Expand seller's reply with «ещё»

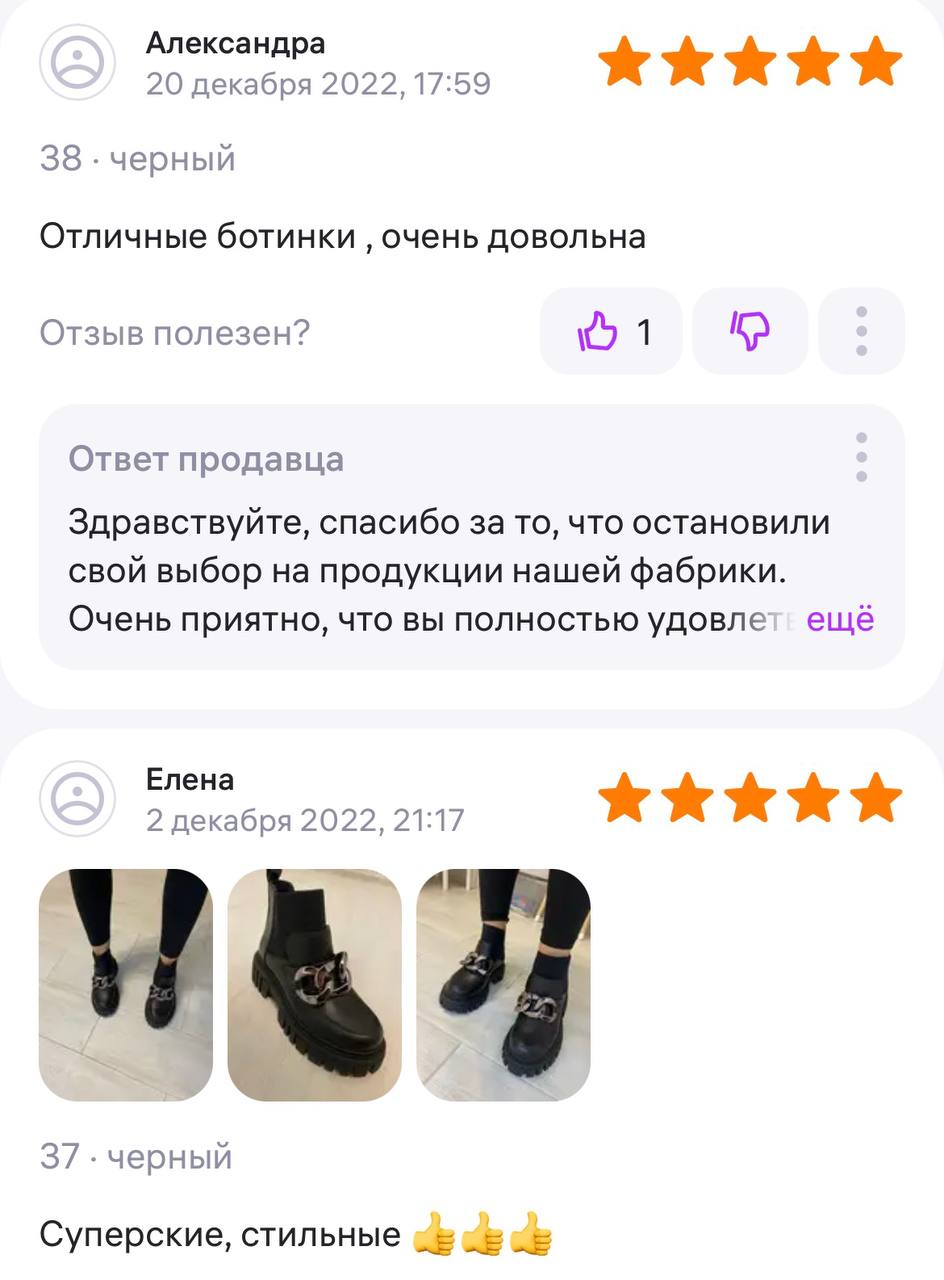click(840, 620)
